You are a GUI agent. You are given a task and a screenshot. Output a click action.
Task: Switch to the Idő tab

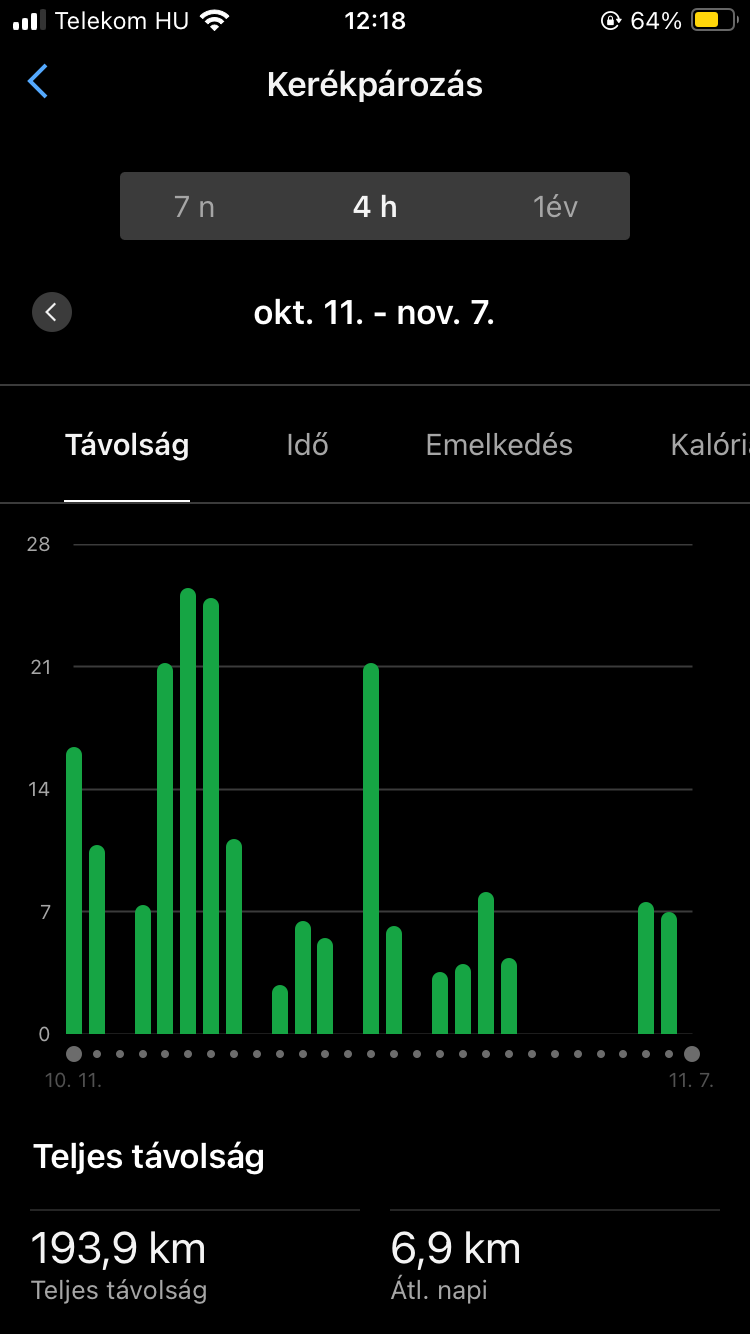(307, 445)
